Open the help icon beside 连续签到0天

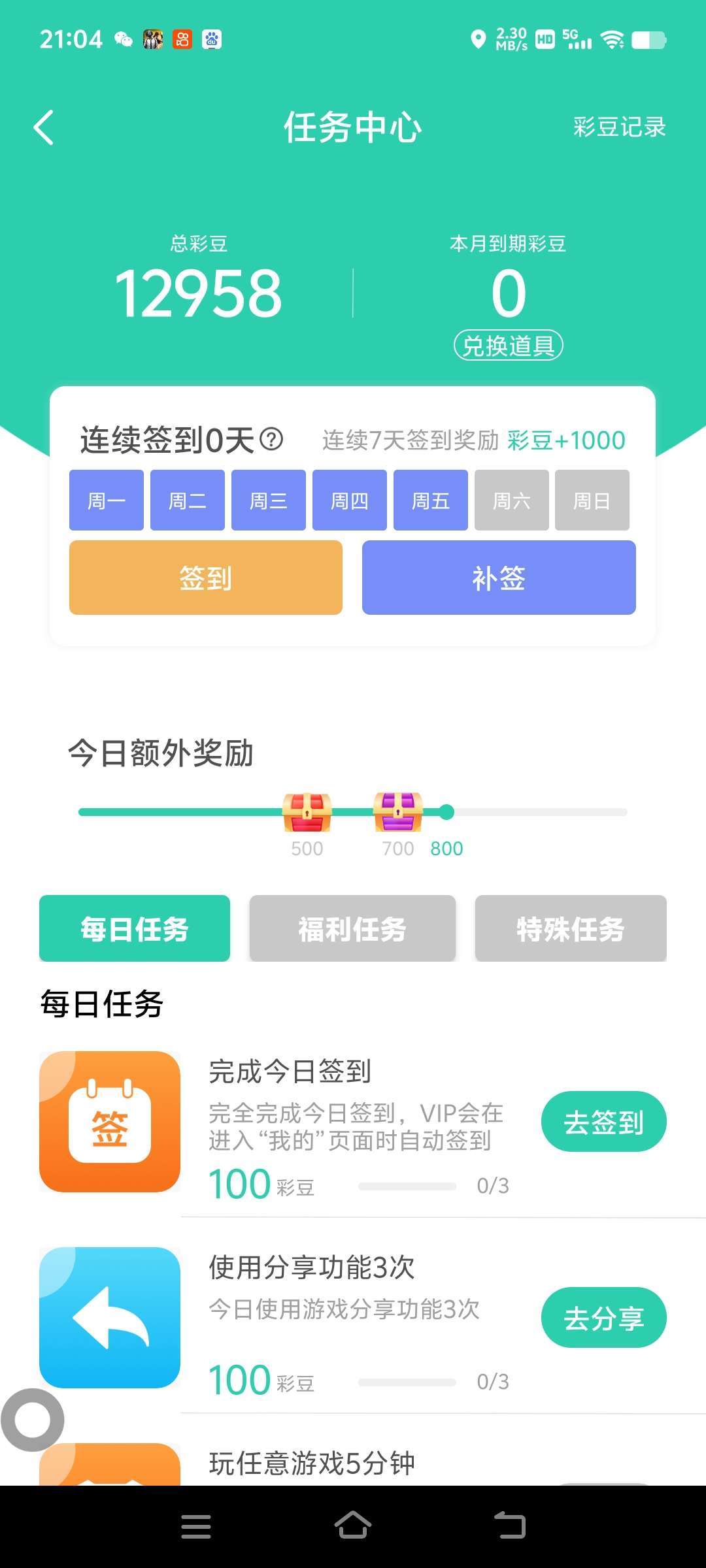pyautogui.click(x=271, y=439)
